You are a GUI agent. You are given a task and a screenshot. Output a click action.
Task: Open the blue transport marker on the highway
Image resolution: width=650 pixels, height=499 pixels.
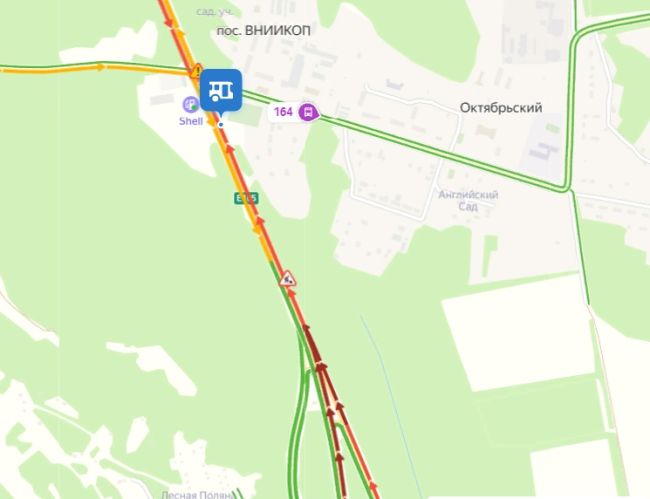coord(221,90)
